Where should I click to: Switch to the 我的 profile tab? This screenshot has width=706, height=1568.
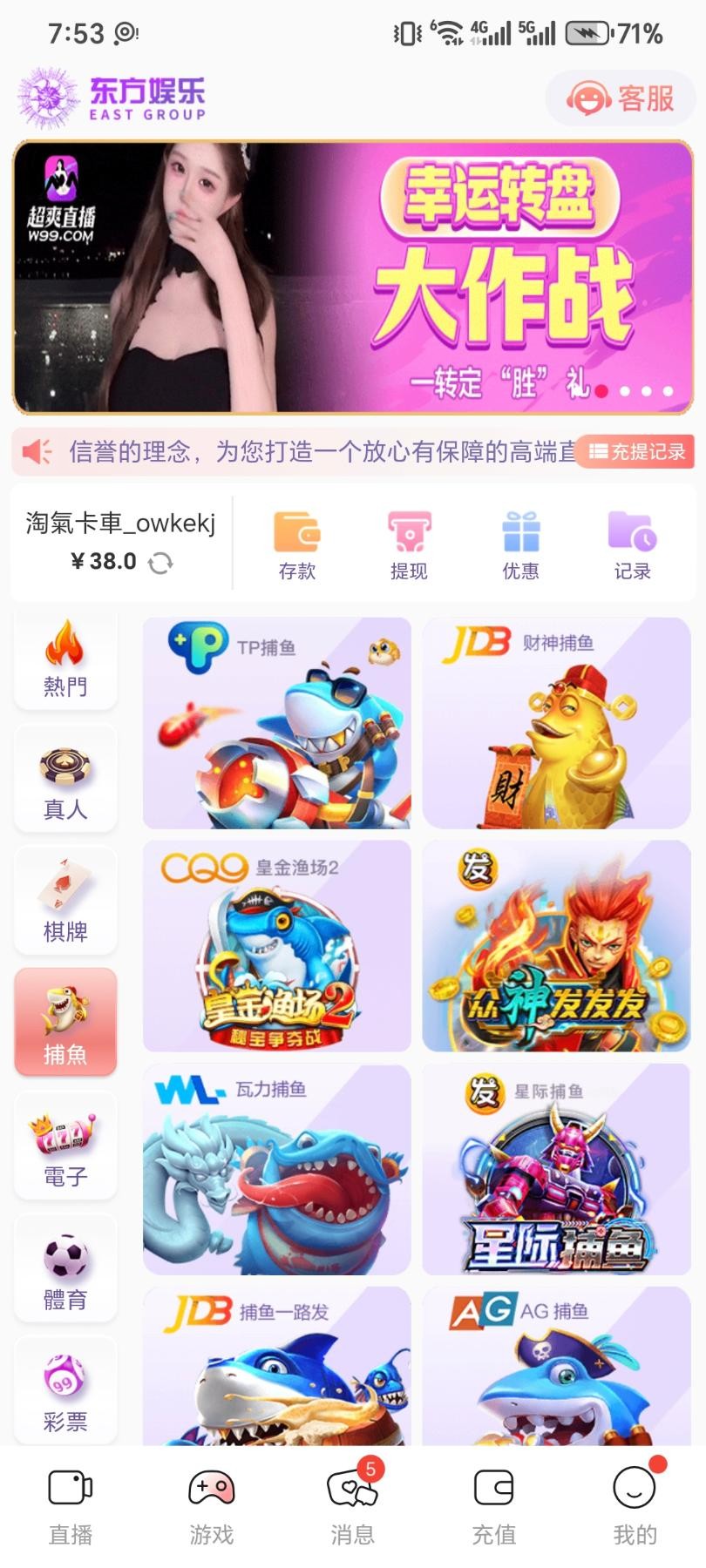click(635, 1507)
